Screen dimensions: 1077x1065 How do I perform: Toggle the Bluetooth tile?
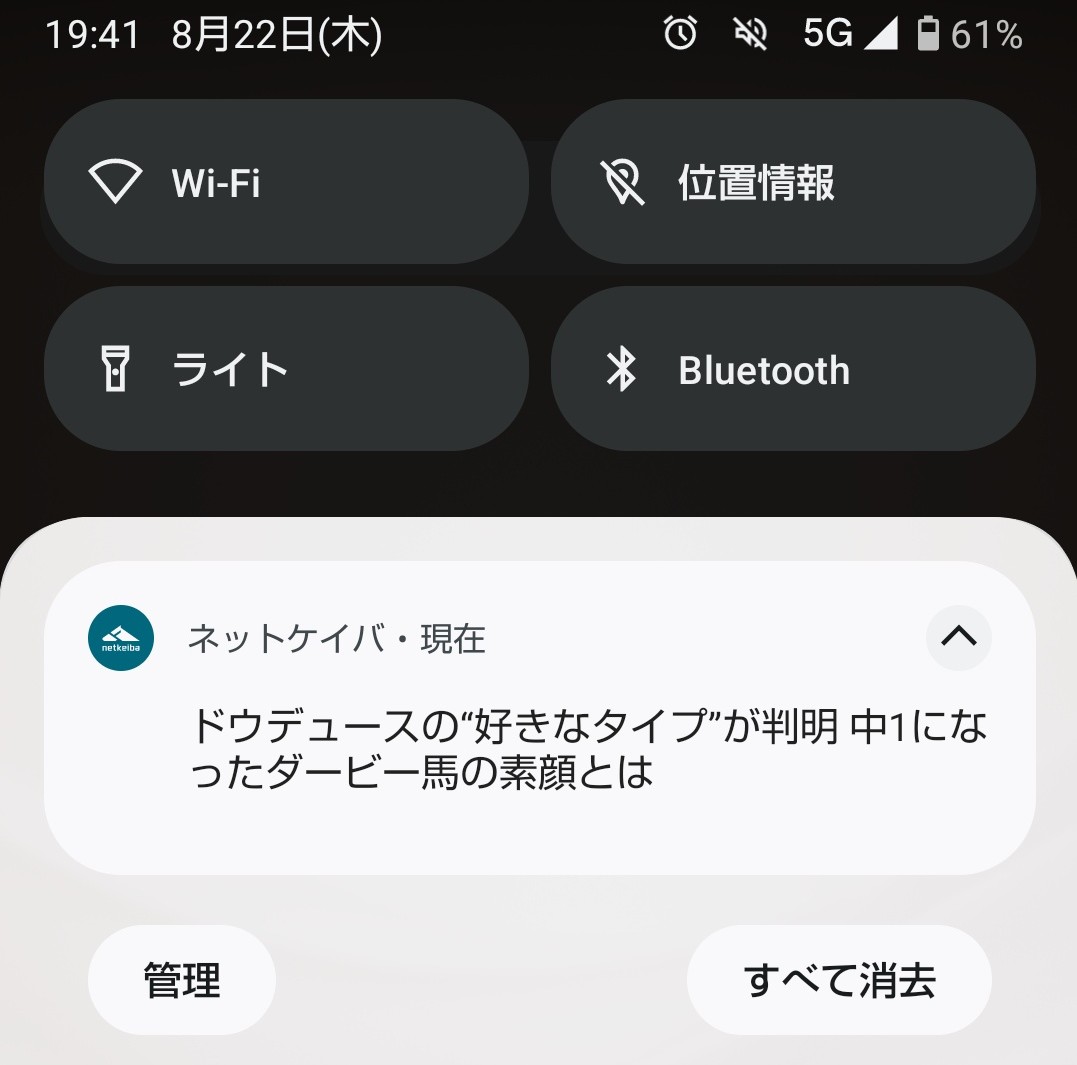(792, 369)
